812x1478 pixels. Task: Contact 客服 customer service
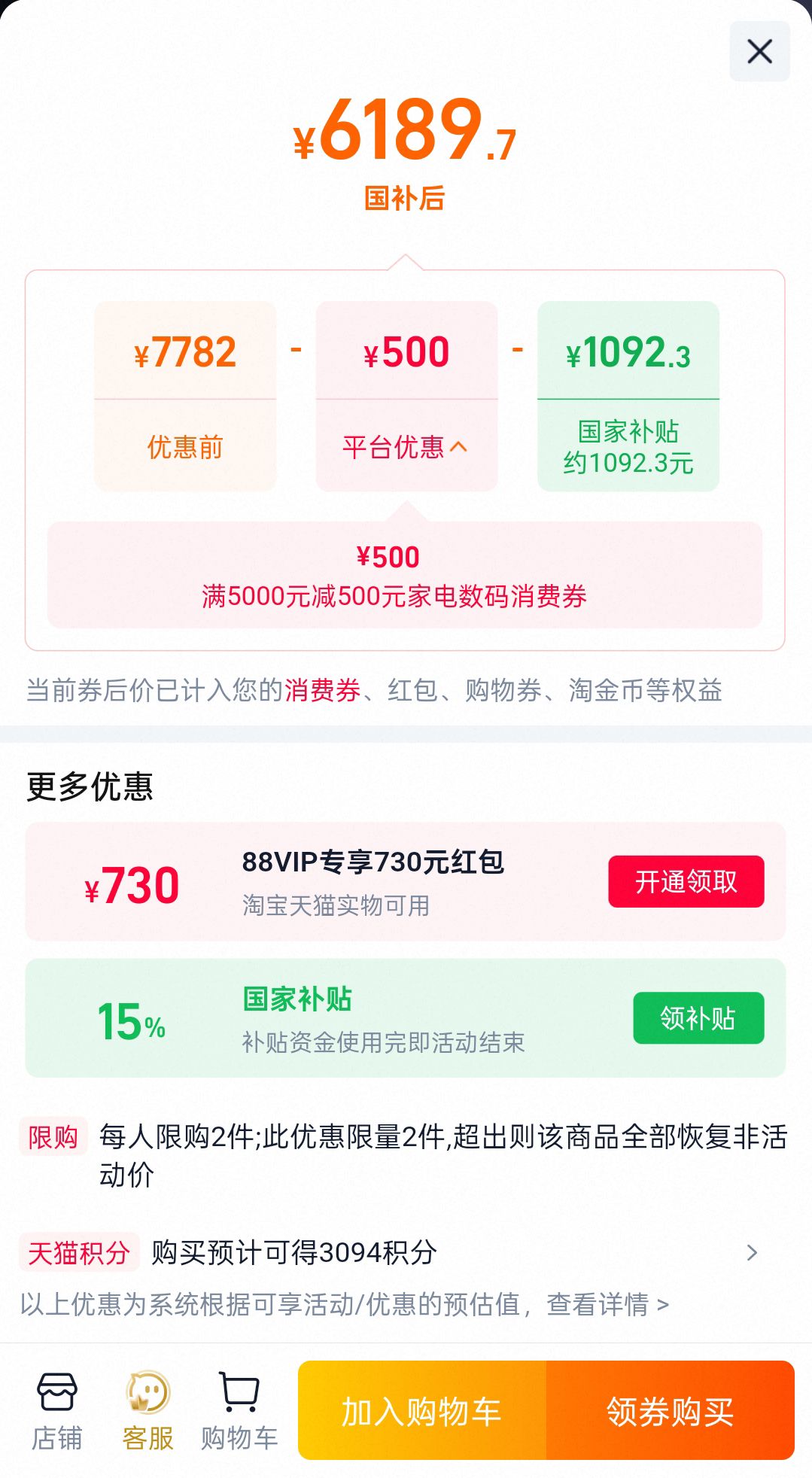point(148,1411)
